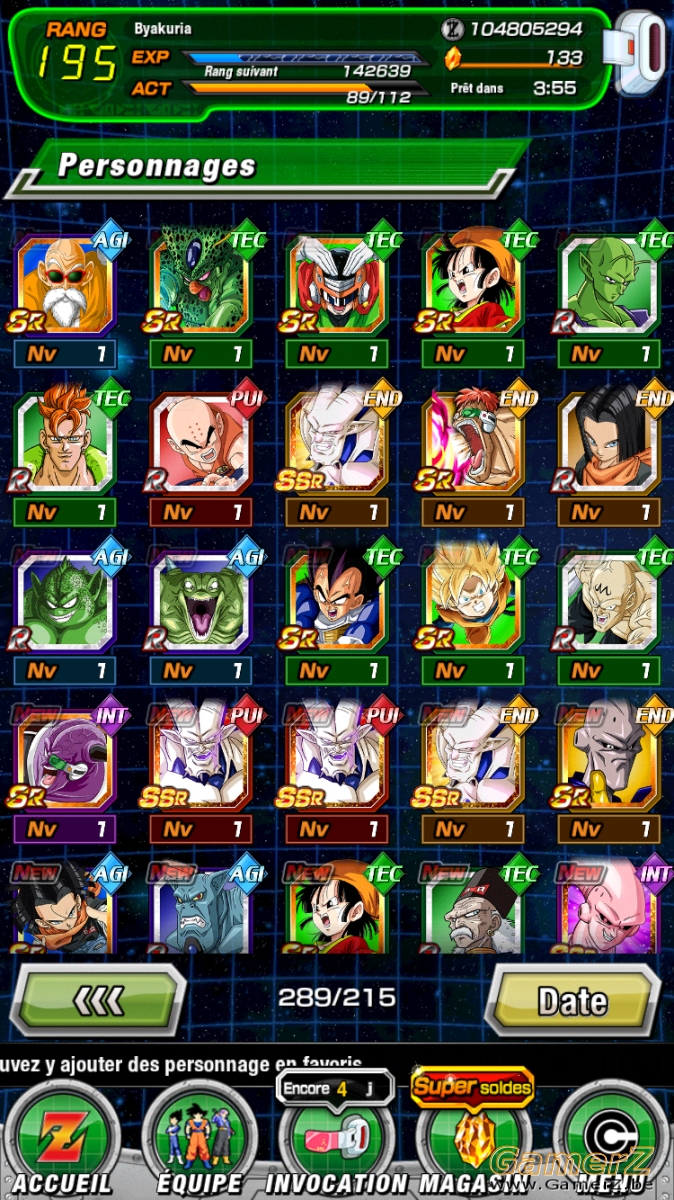Screen dimensions: 674x1200
Task: Select the Piccolo TEC R character card
Action: 611,283
